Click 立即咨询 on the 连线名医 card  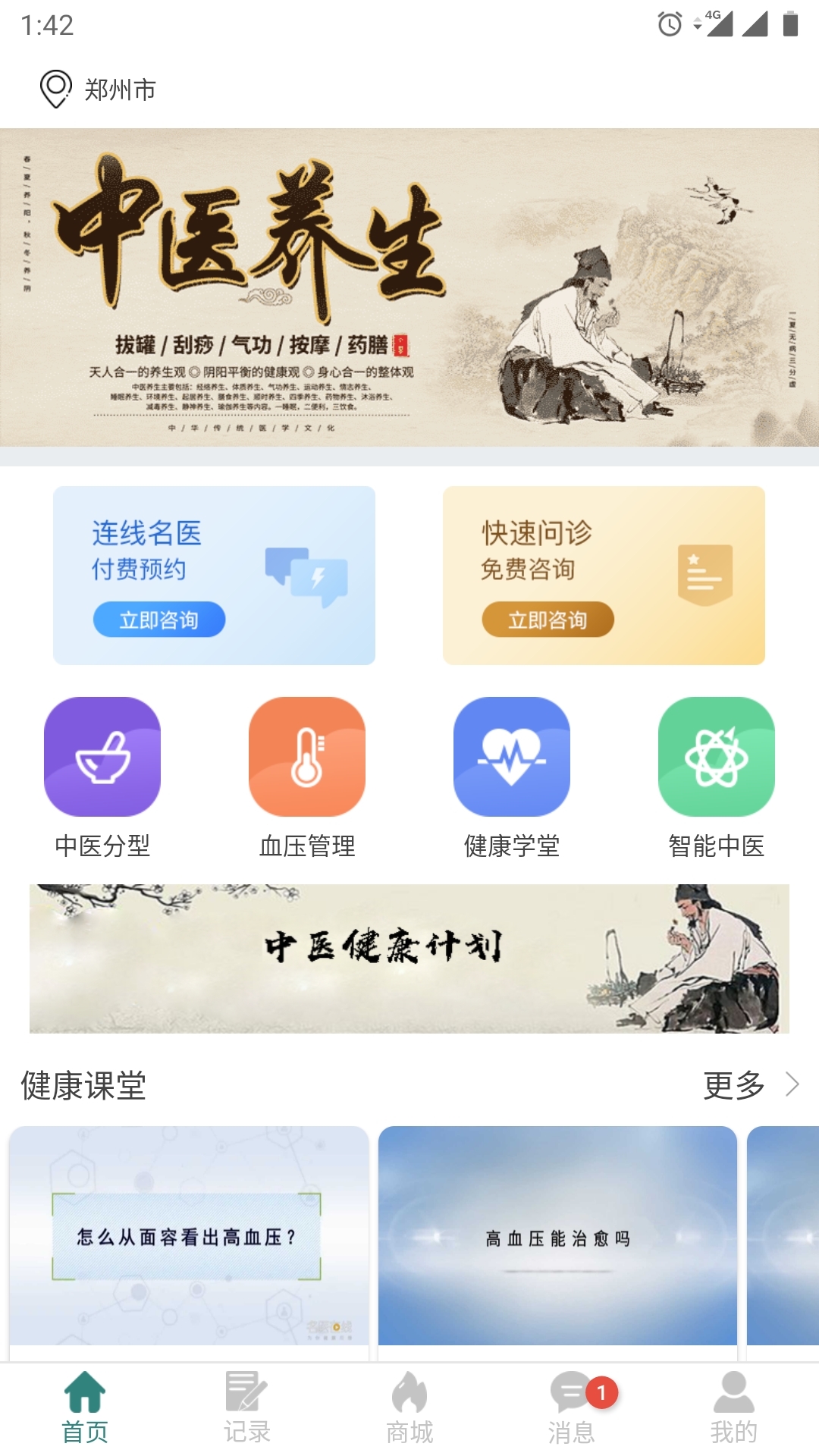[x=161, y=620]
